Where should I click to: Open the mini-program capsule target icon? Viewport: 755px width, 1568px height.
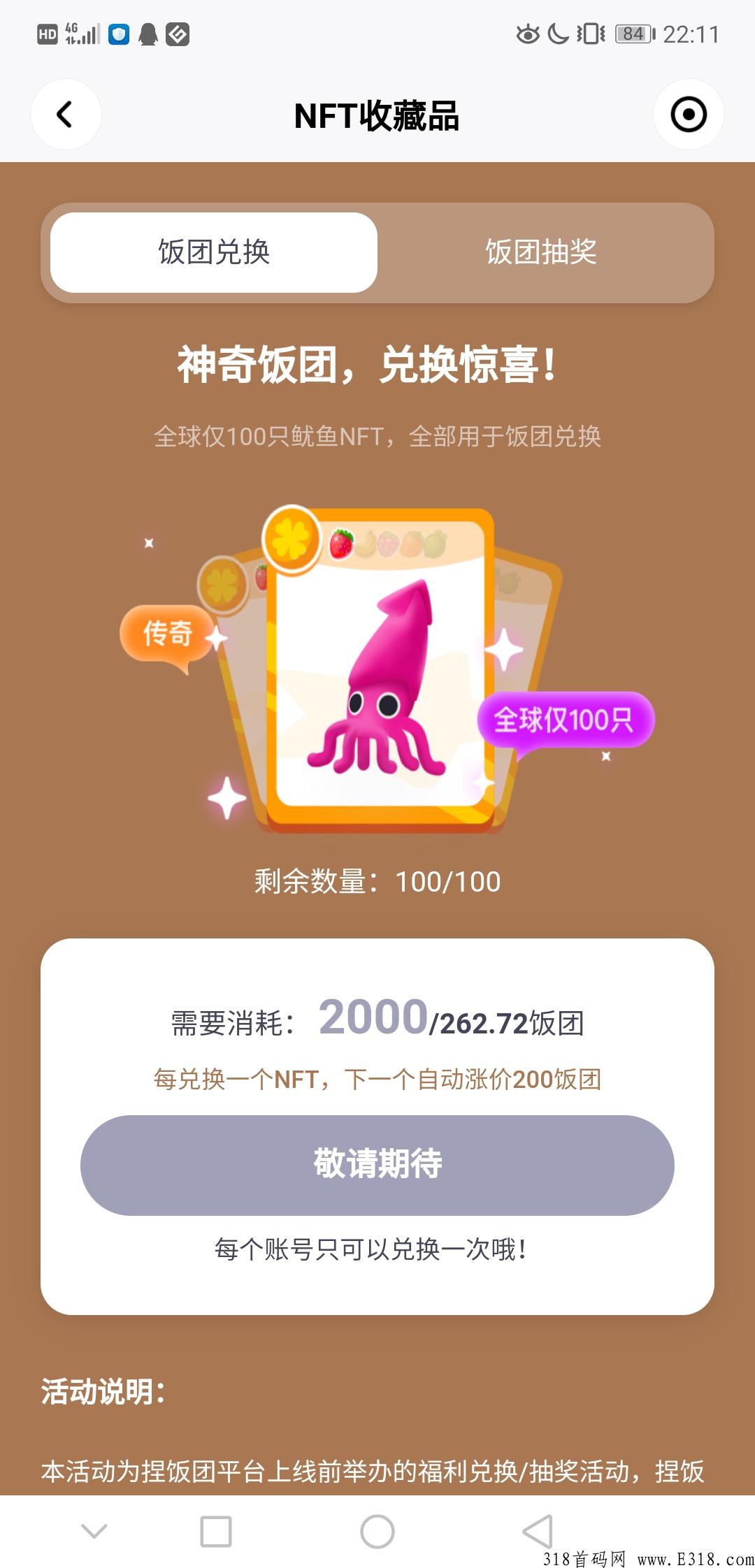pos(688,114)
